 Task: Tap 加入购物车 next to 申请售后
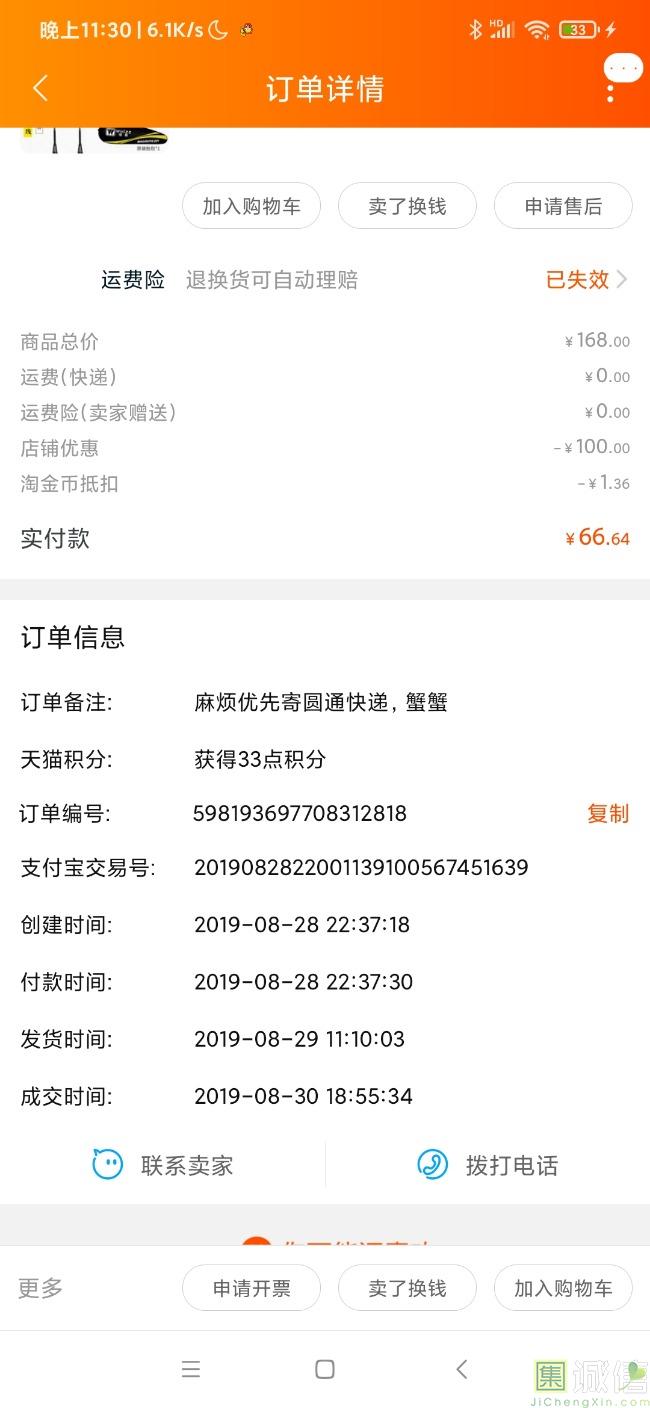(x=251, y=207)
